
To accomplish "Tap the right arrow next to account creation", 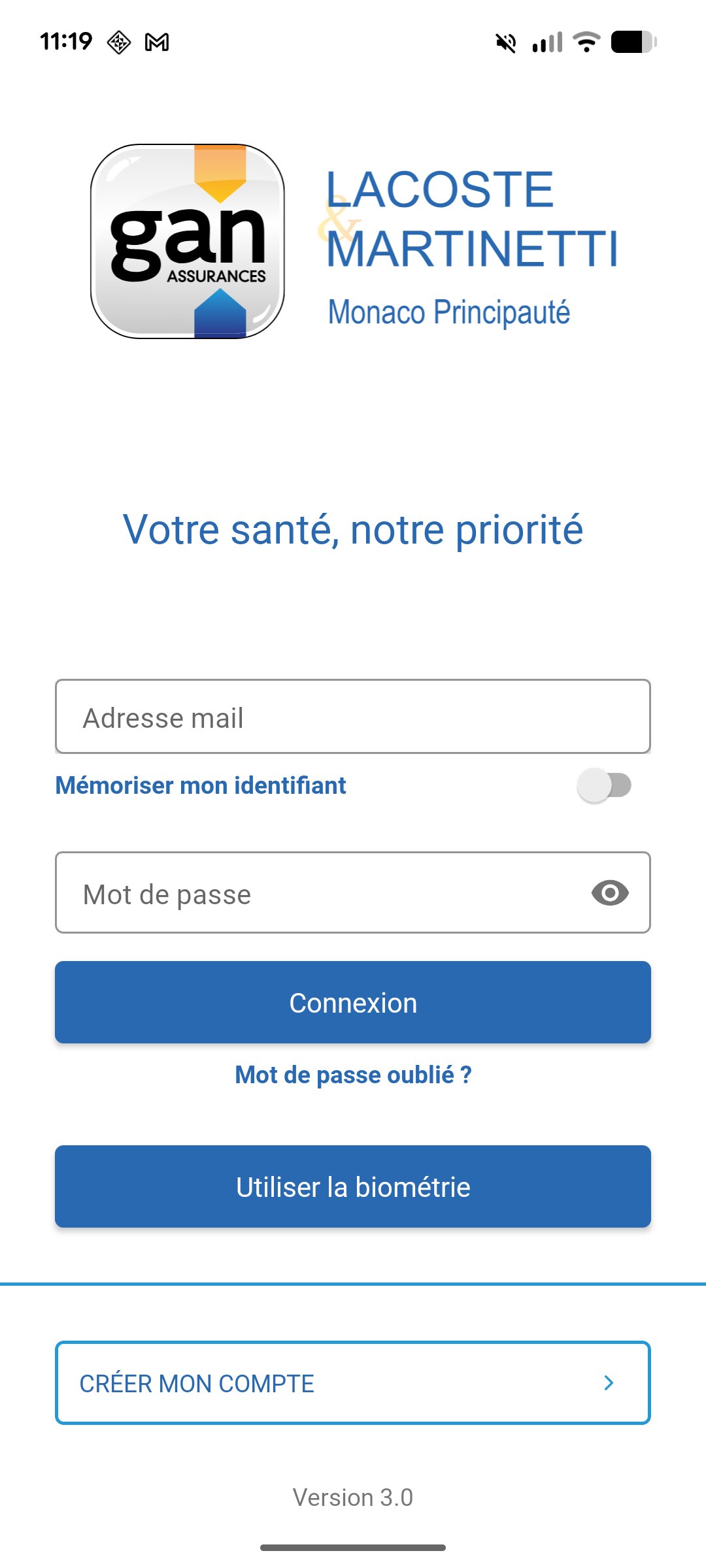I will point(609,1383).
